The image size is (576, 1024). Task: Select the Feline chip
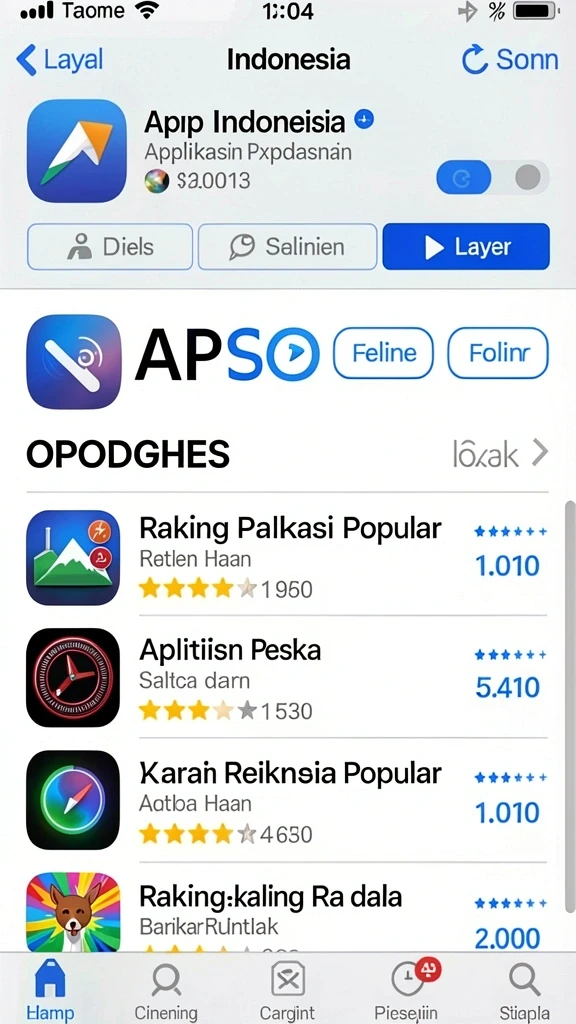click(383, 353)
